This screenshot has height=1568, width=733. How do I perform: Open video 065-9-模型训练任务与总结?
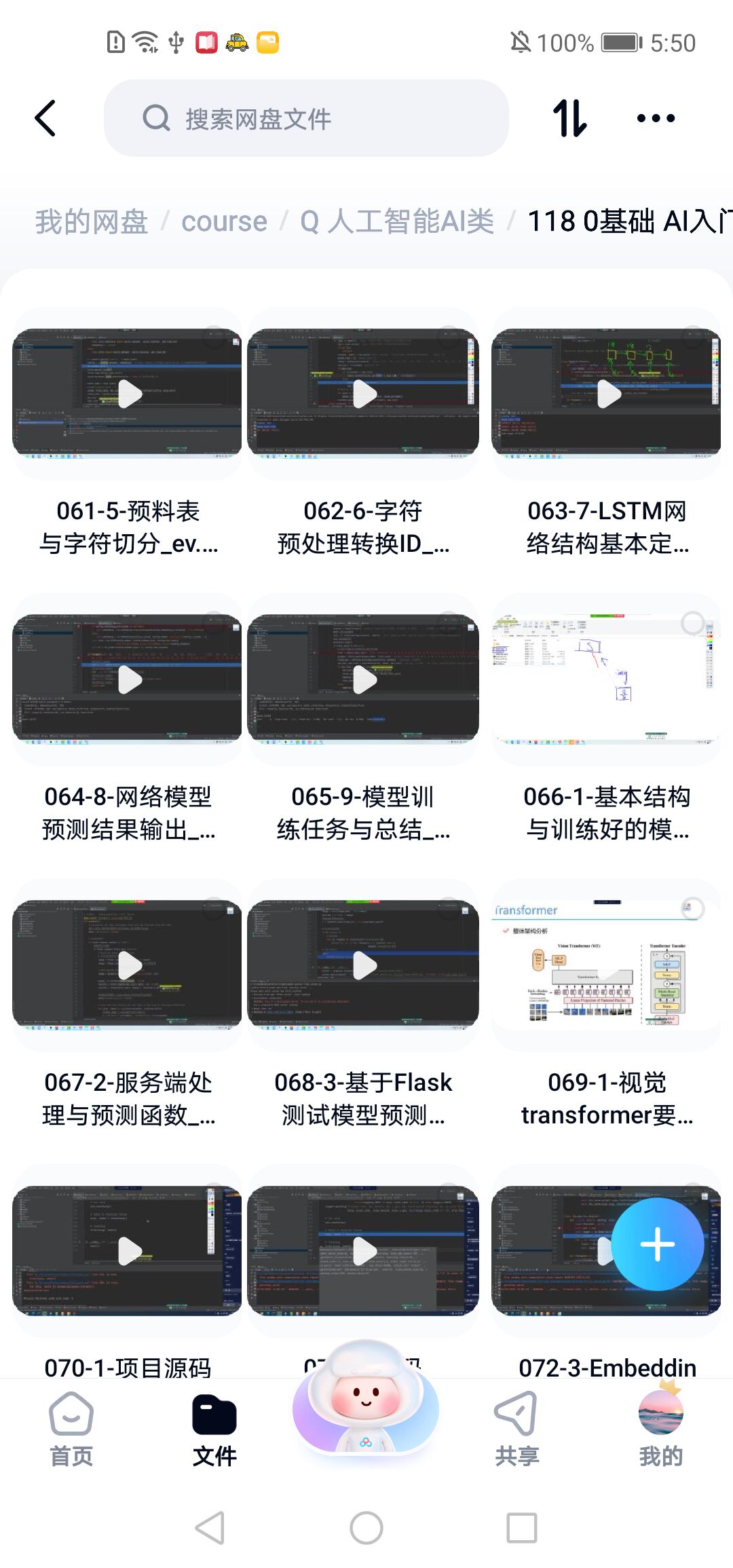363,679
